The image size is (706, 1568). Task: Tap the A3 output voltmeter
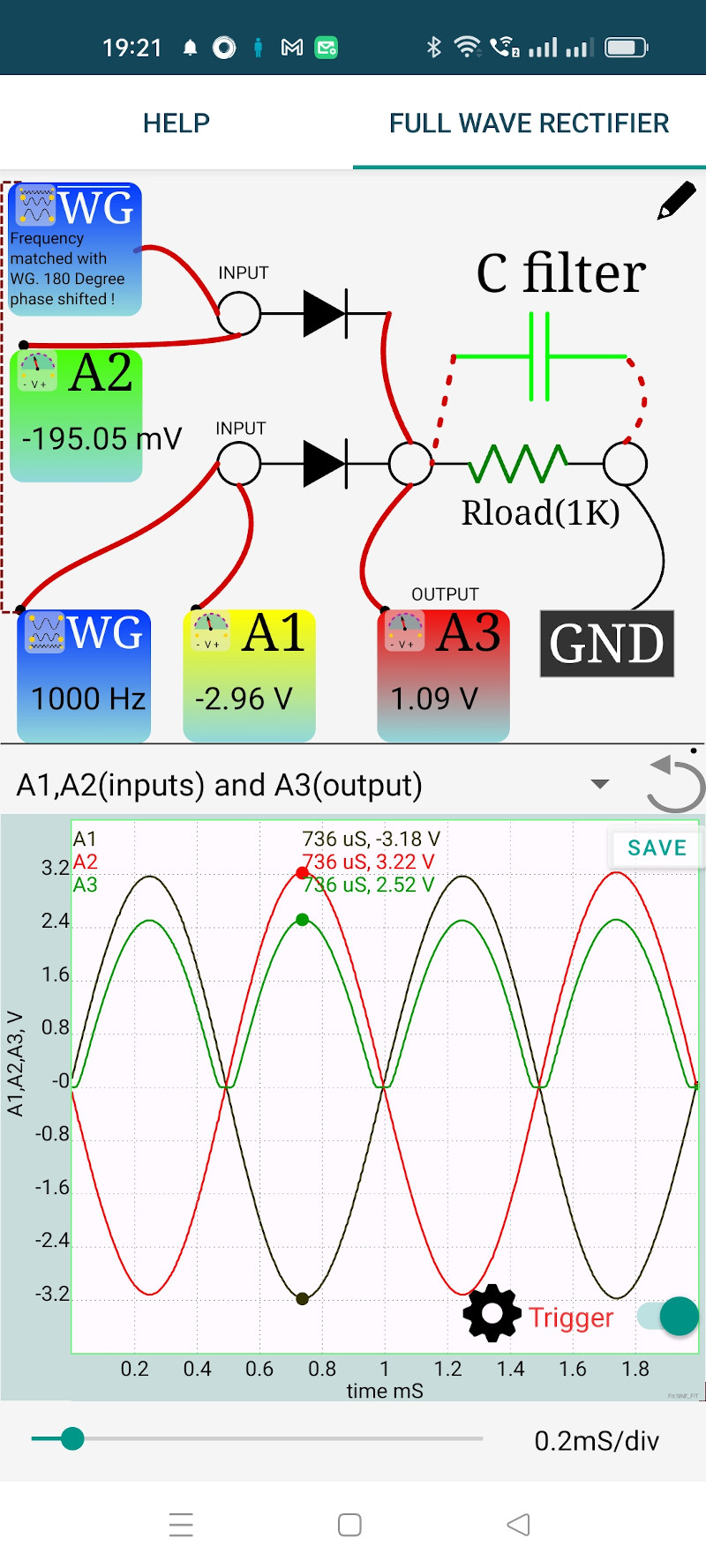click(x=443, y=676)
